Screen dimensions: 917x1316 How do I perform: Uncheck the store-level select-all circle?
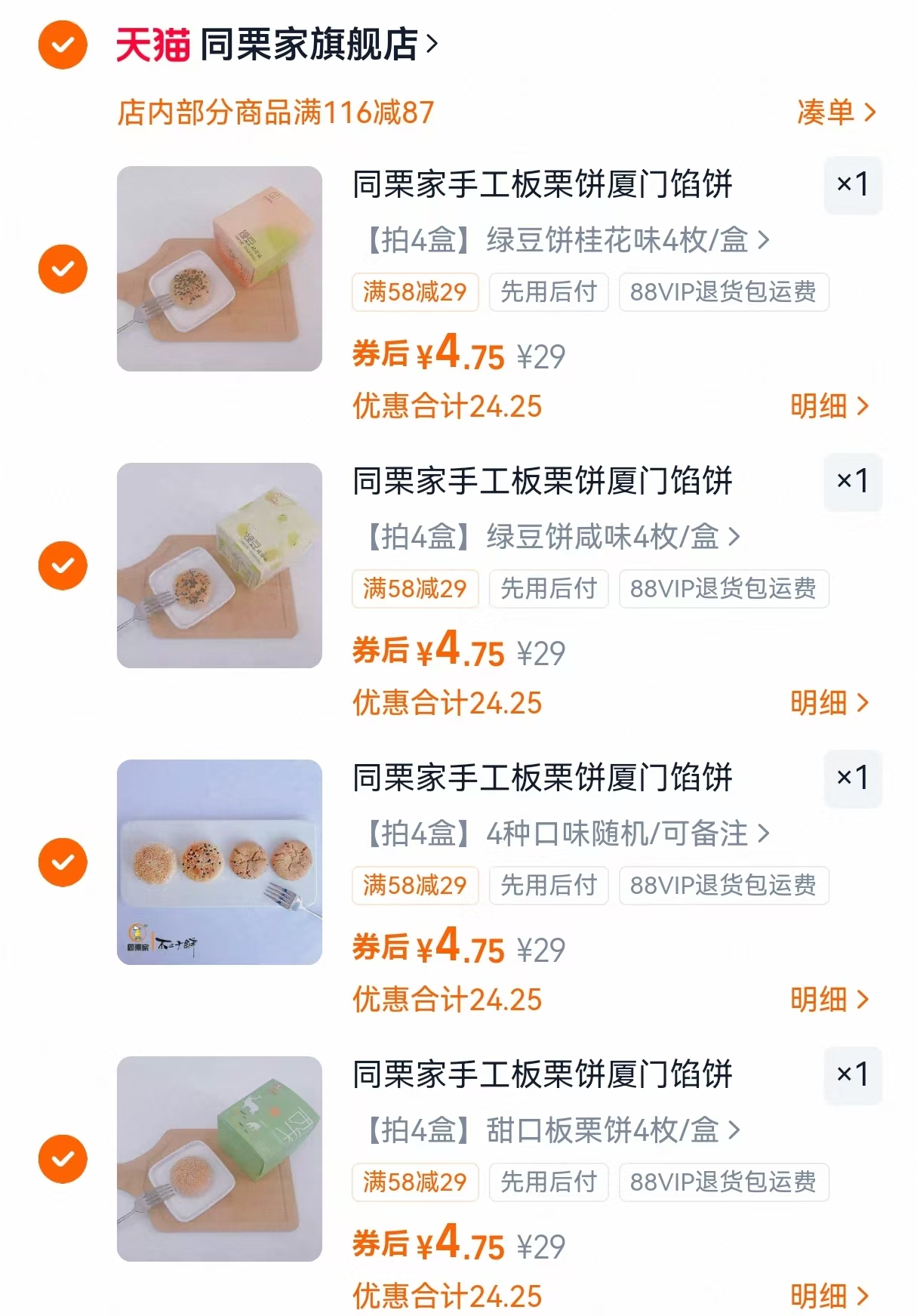point(62,45)
